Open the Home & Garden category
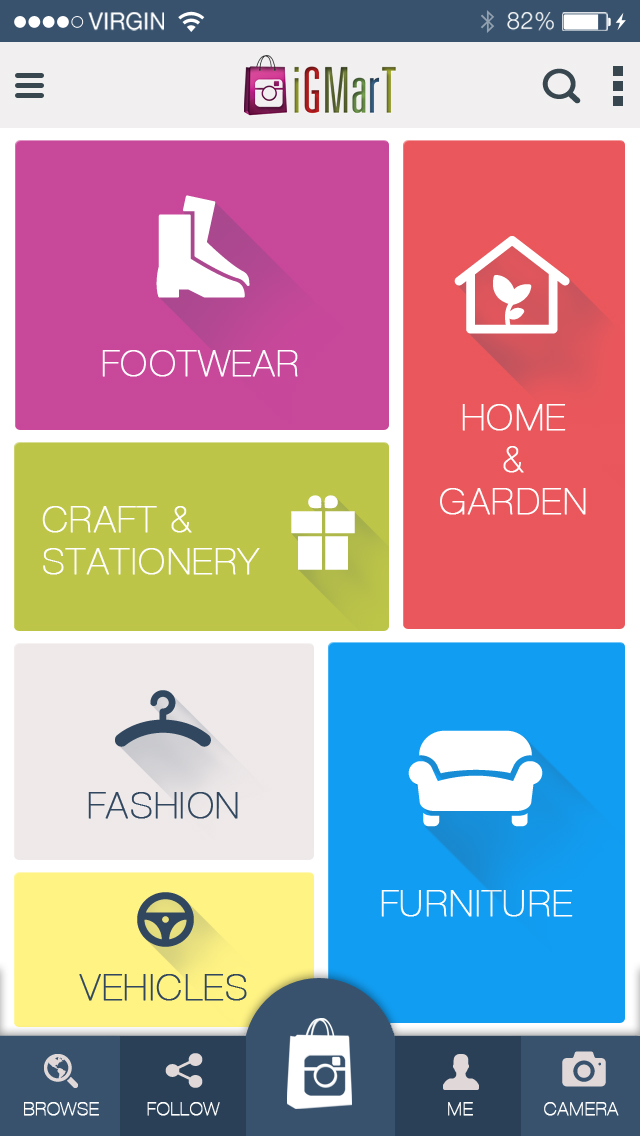Image resolution: width=640 pixels, height=1136 pixels. pyautogui.click(x=514, y=385)
